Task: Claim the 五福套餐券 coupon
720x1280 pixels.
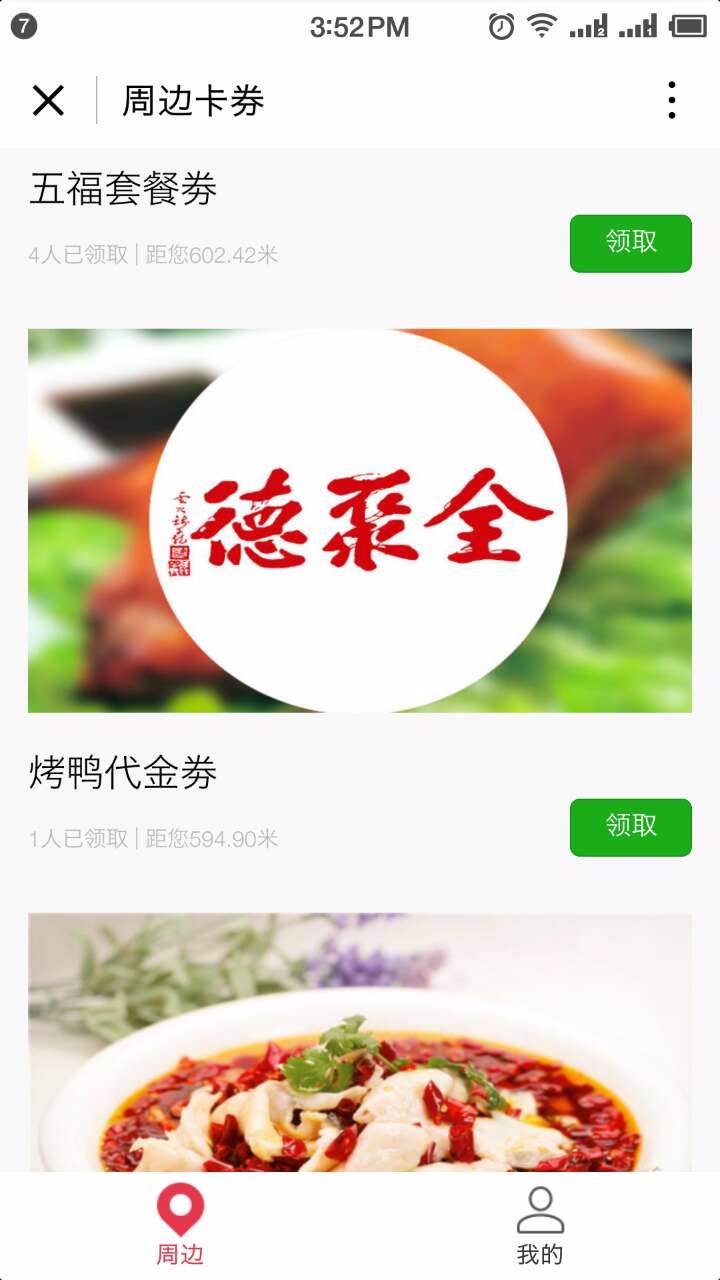Action: tap(630, 243)
